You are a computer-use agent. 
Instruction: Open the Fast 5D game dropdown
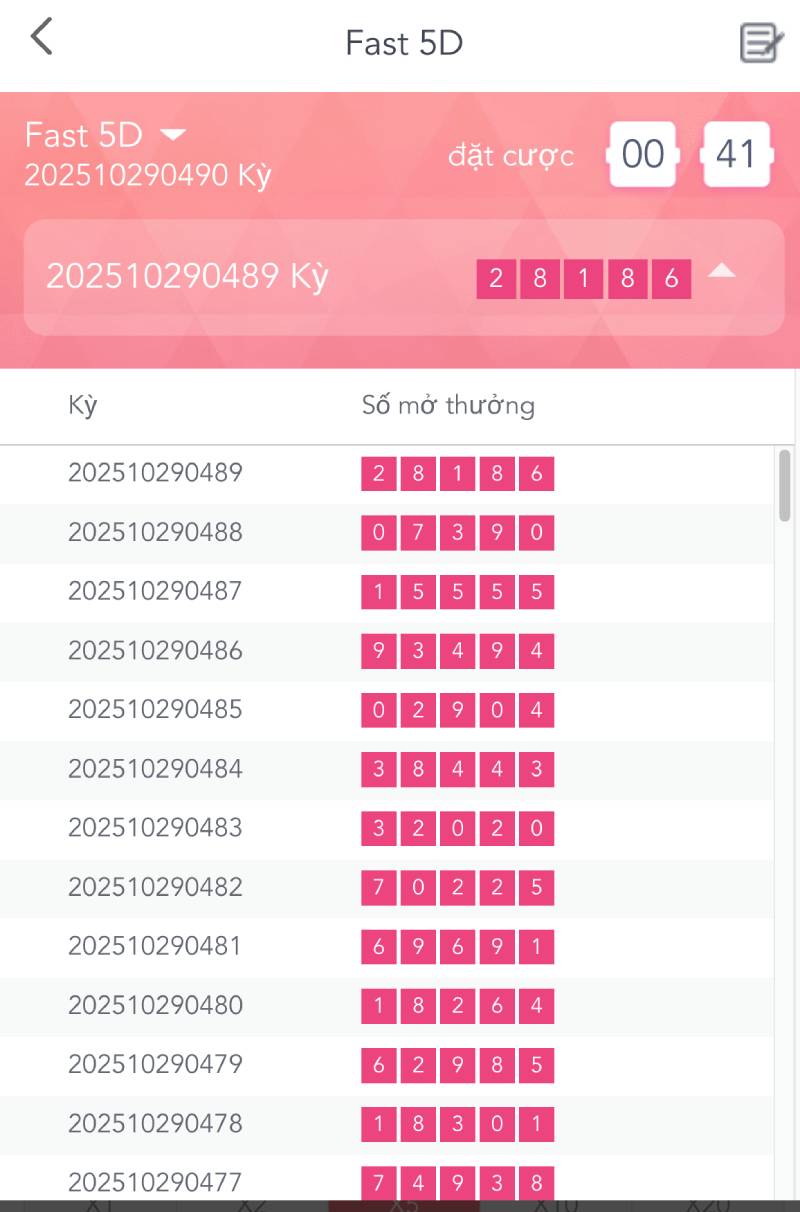(173, 134)
